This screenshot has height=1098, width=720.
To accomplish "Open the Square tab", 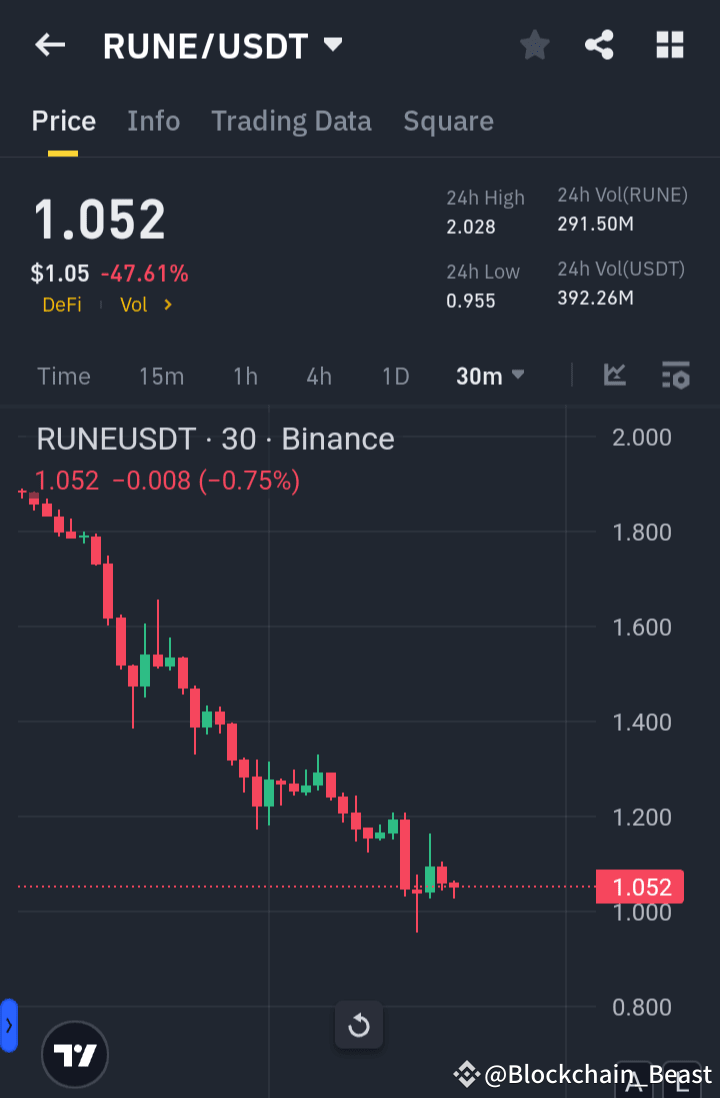I will pos(448,120).
